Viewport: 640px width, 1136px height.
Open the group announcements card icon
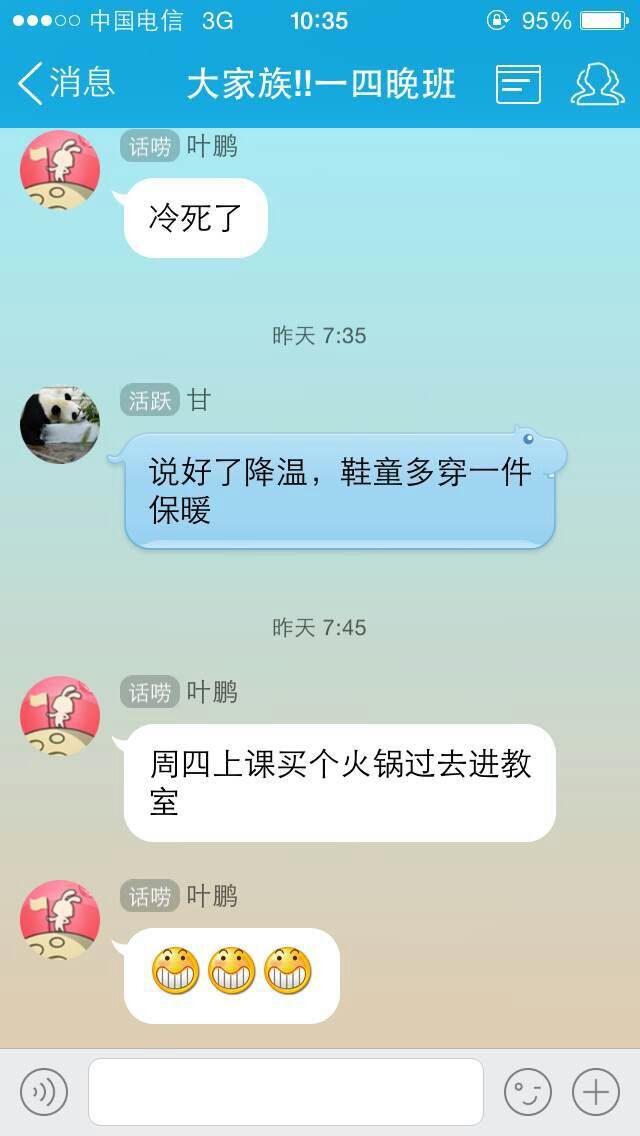518,84
